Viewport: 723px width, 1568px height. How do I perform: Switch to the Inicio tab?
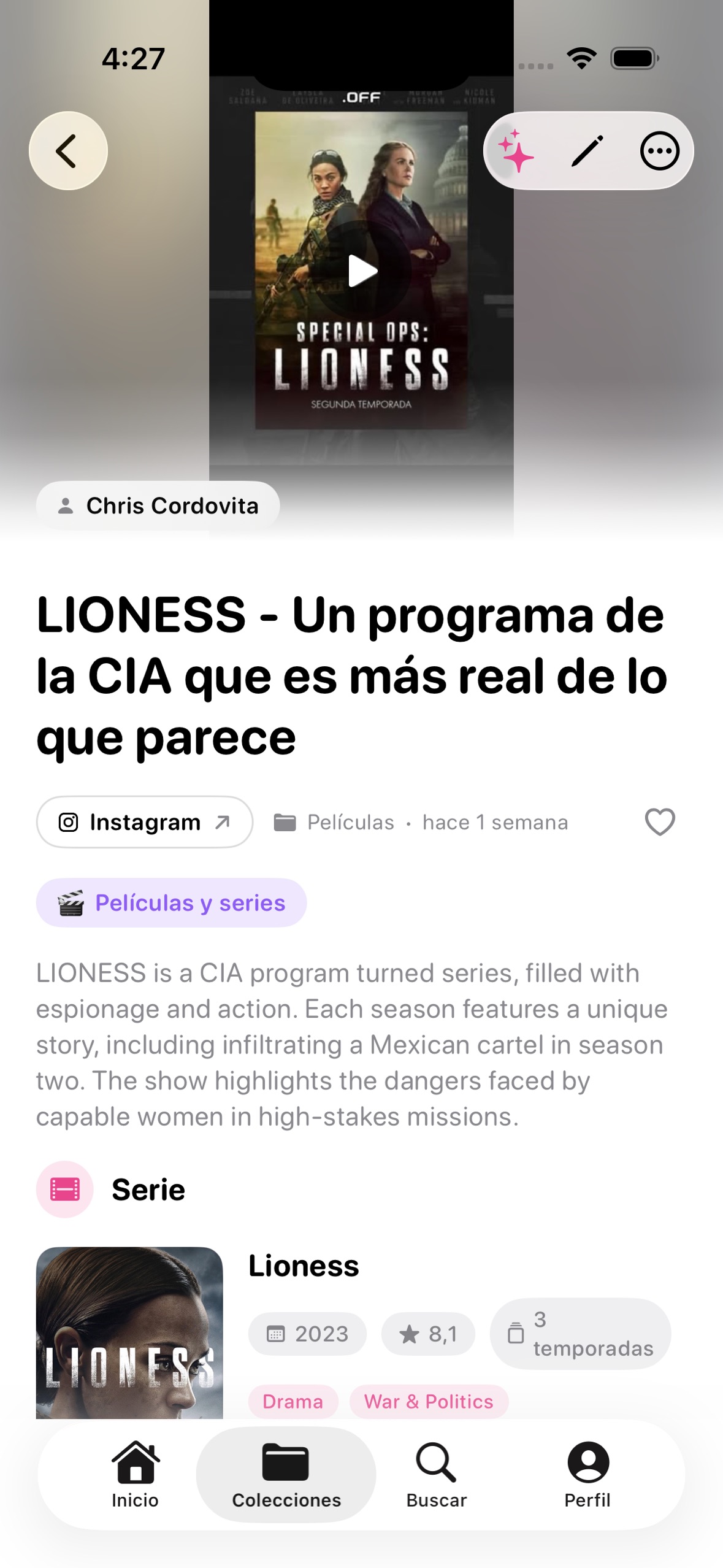pos(135,1475)
